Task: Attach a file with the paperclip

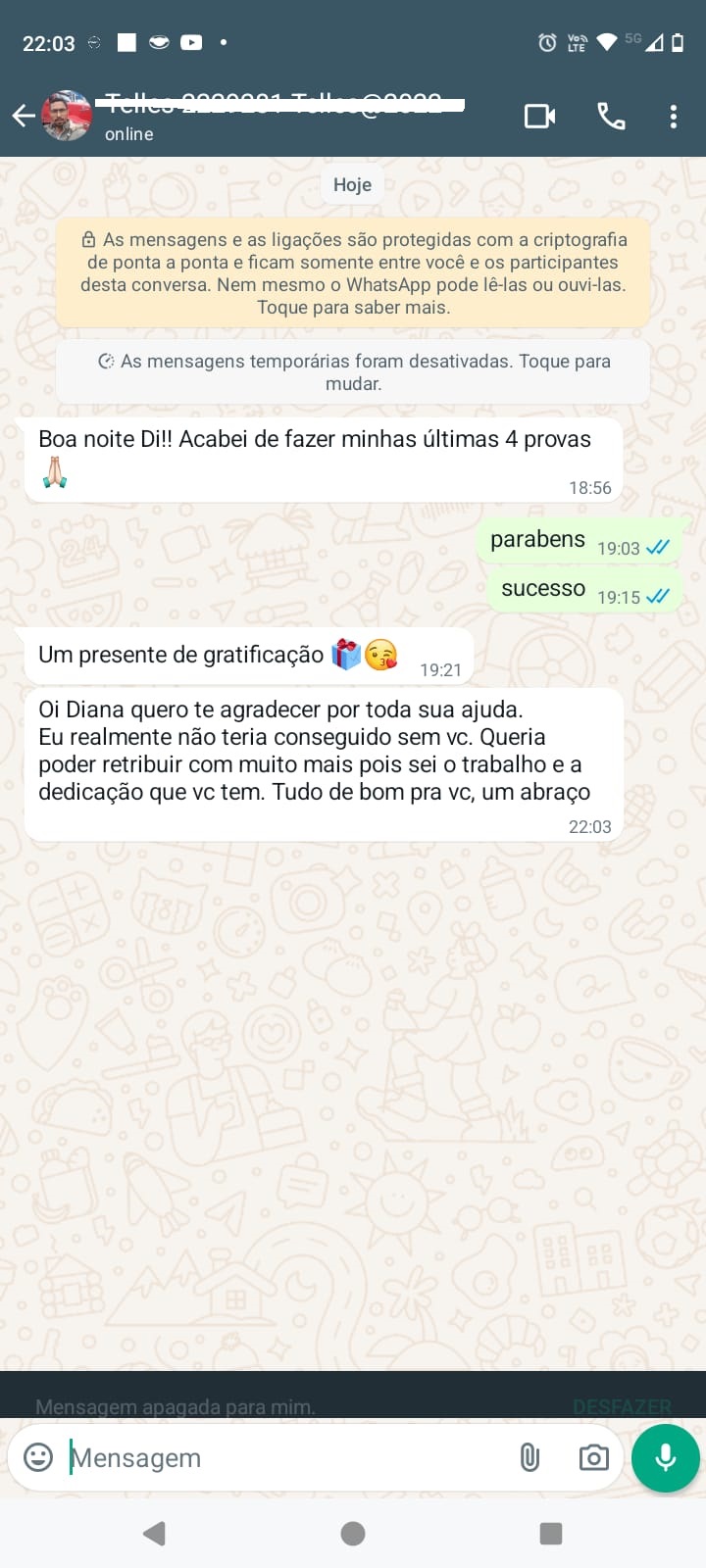Action: pos(529,1457)
